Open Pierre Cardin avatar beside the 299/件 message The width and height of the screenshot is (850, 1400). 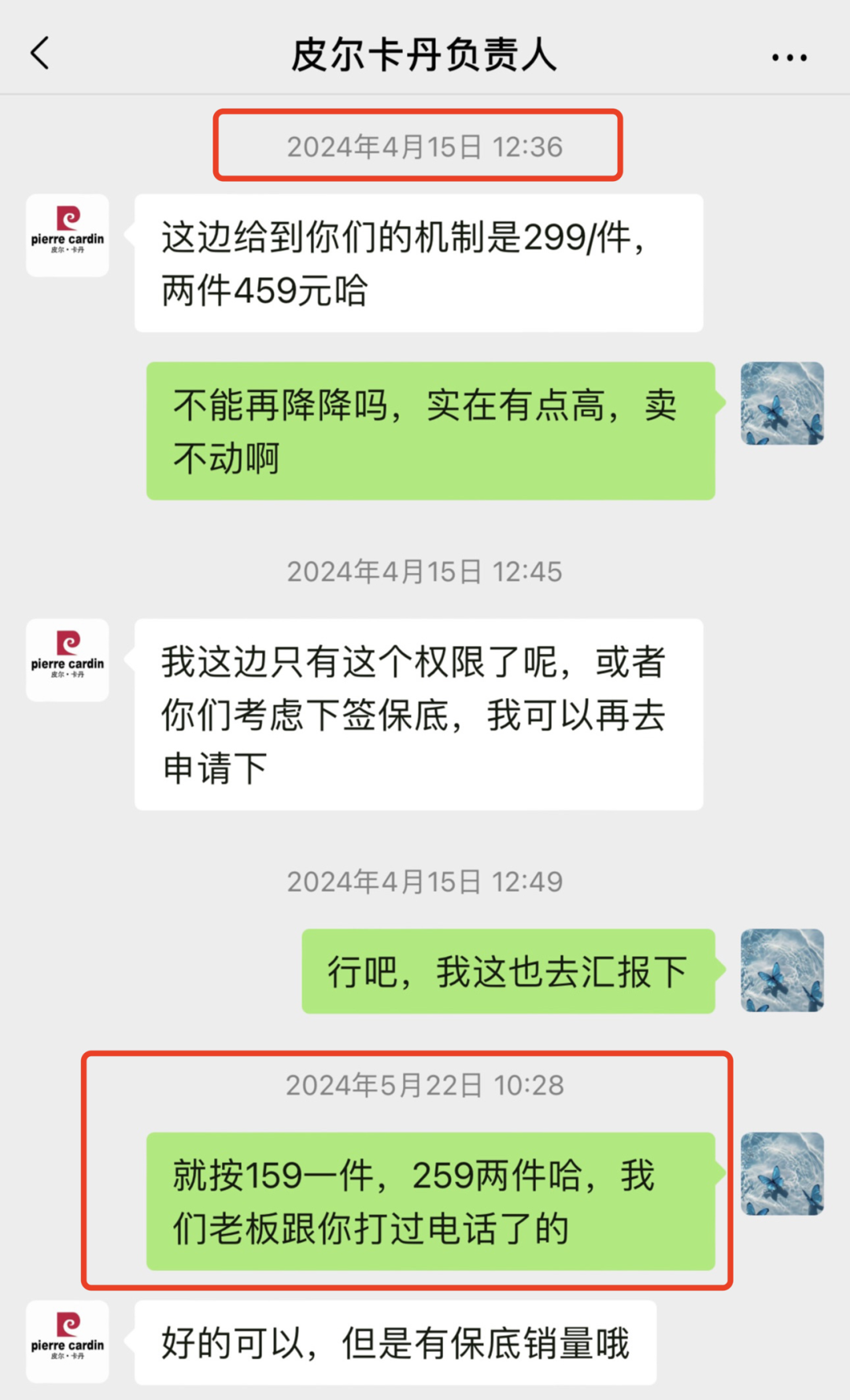point(68,235)
